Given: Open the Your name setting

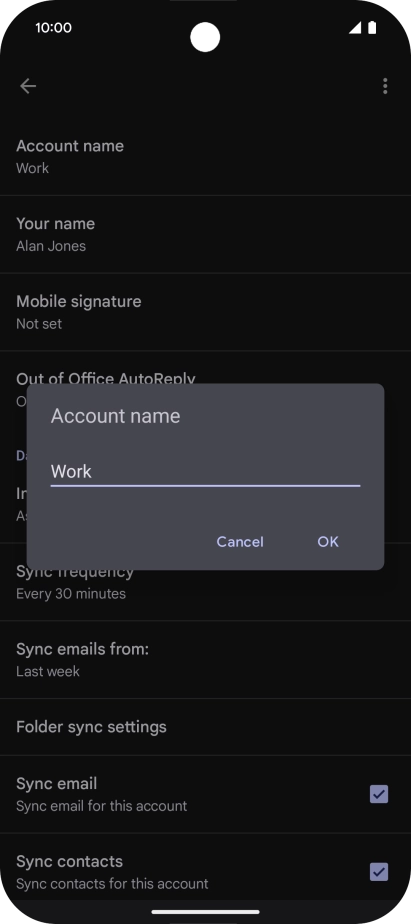Looking at the screenshot, I should coord(205,234).
